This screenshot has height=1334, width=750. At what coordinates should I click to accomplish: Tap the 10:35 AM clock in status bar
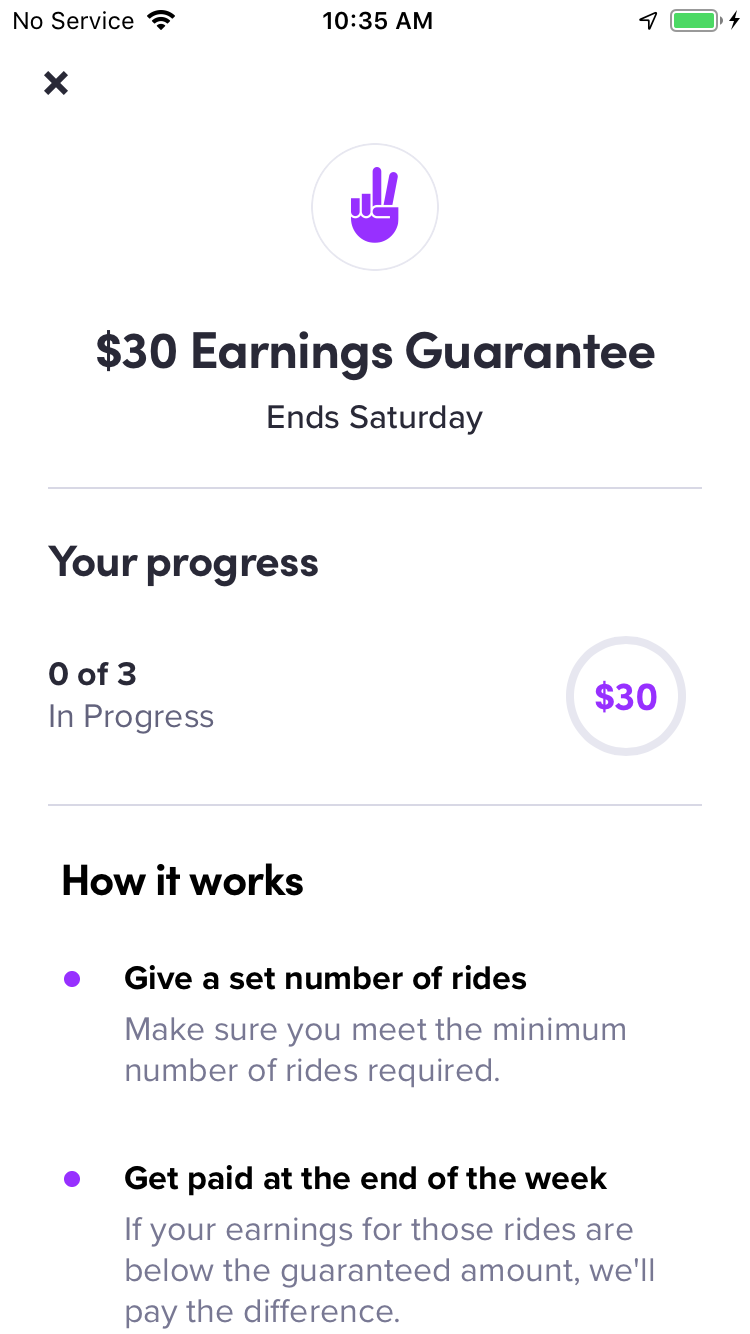pos(377,19)
